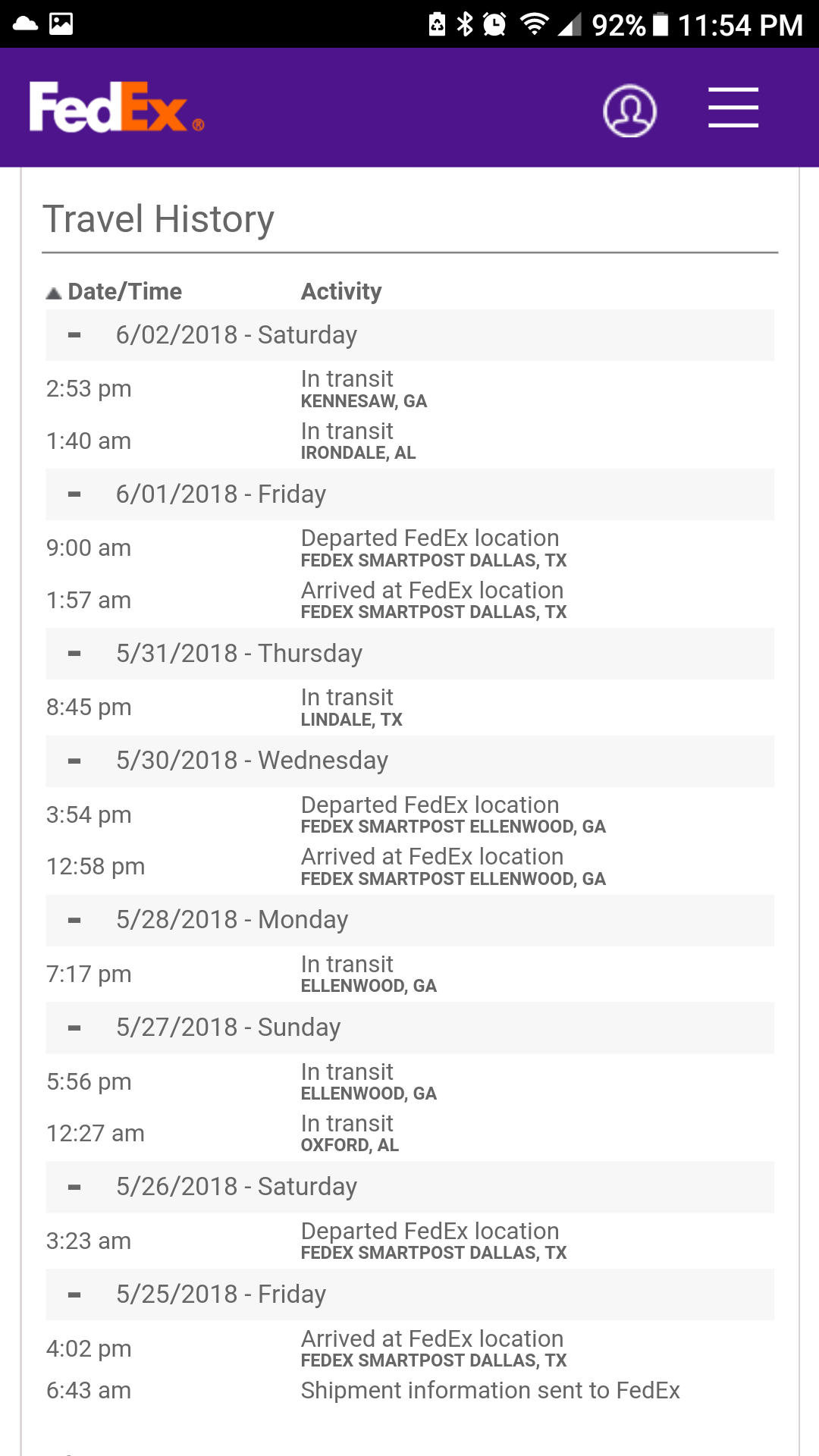Go to the FedEx home page logo
Screen dimensions: 819x1456
(117, 108)
